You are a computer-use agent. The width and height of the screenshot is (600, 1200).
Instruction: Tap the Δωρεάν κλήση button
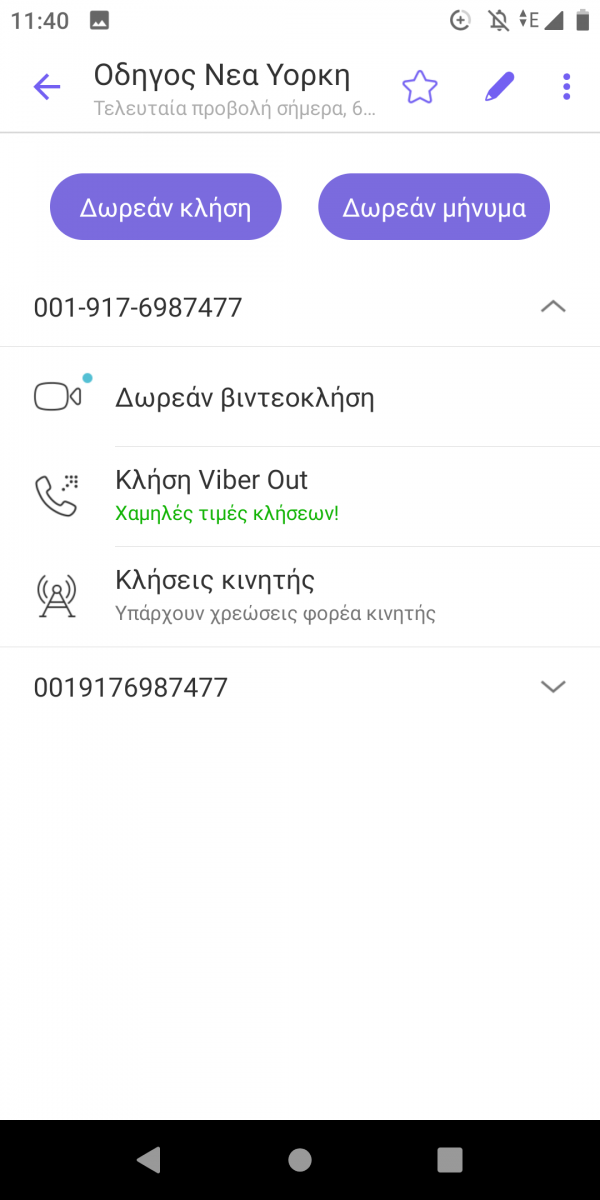coord(166,207)
